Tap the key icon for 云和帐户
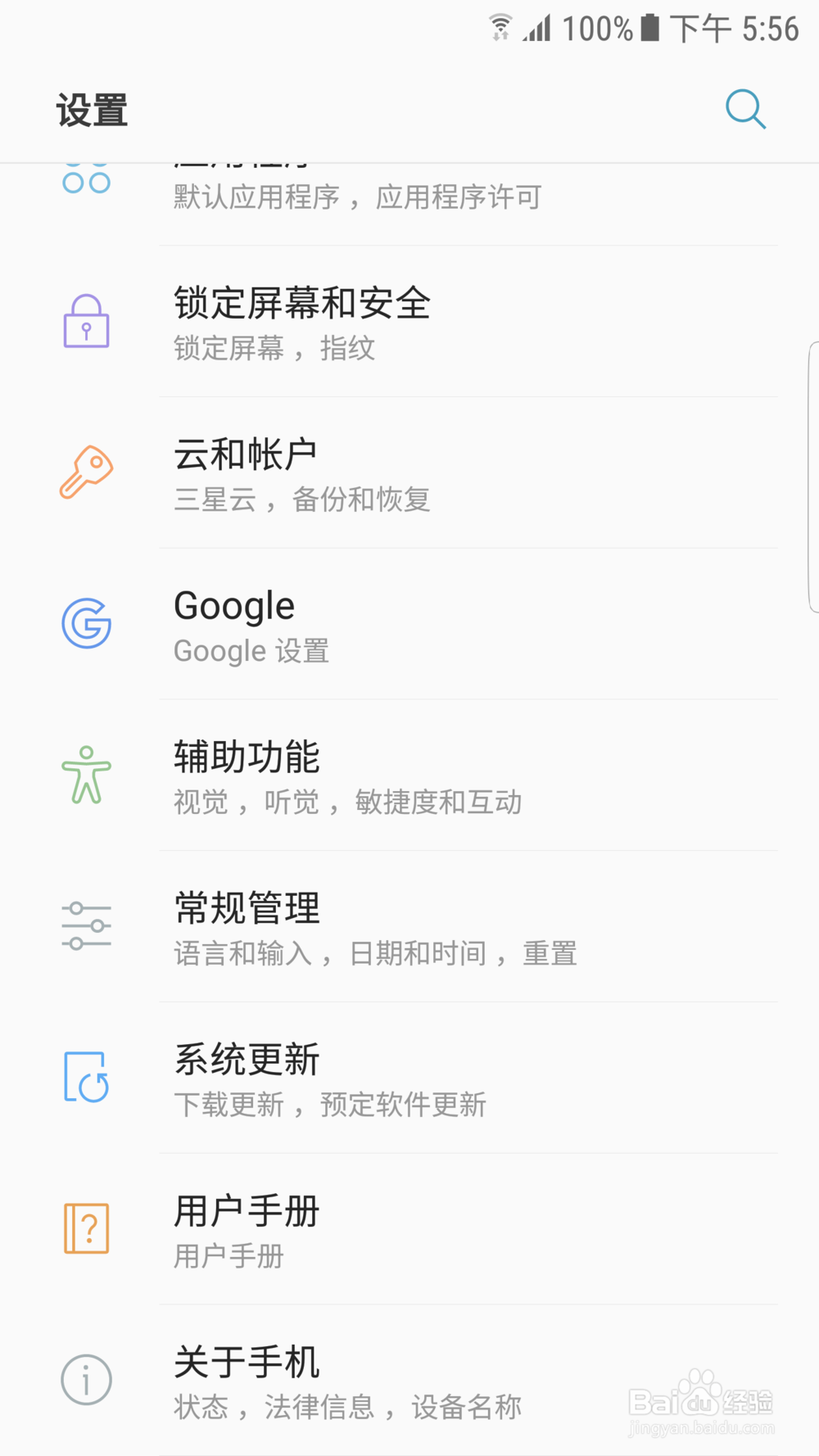This screenshot has width=819, height=1456. click(x=86, y=473)
